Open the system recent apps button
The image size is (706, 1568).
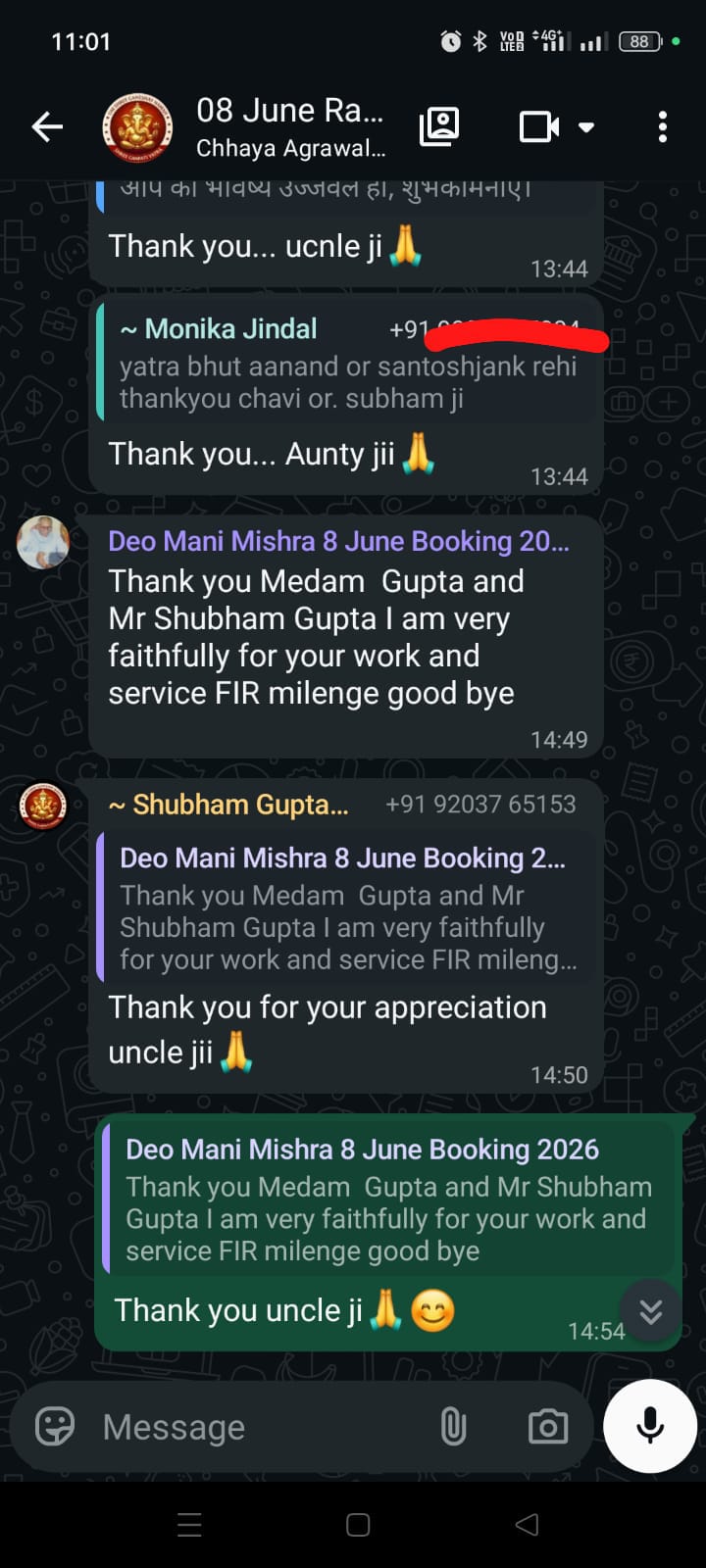tap(189, 1524)
